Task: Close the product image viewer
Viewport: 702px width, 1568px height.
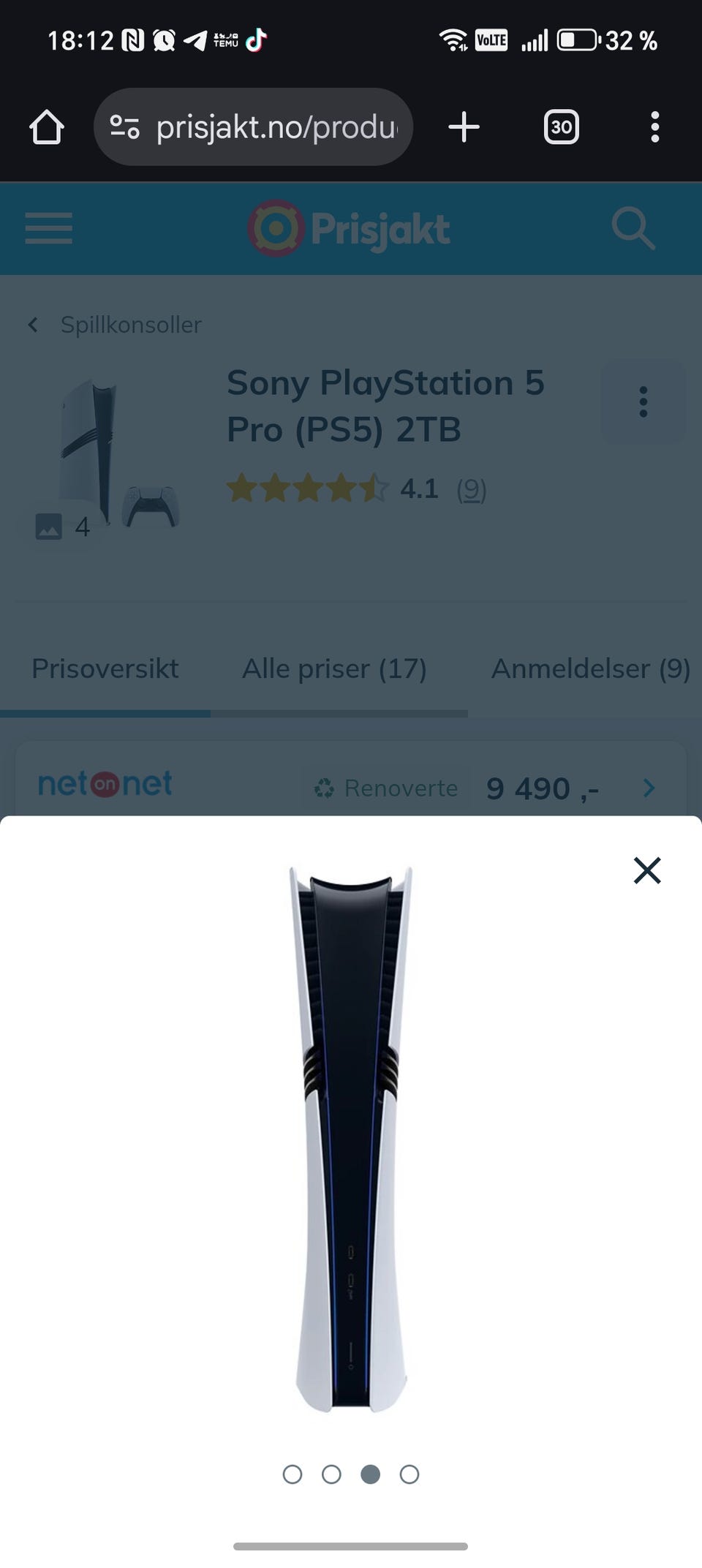Action: click(646, 871)
